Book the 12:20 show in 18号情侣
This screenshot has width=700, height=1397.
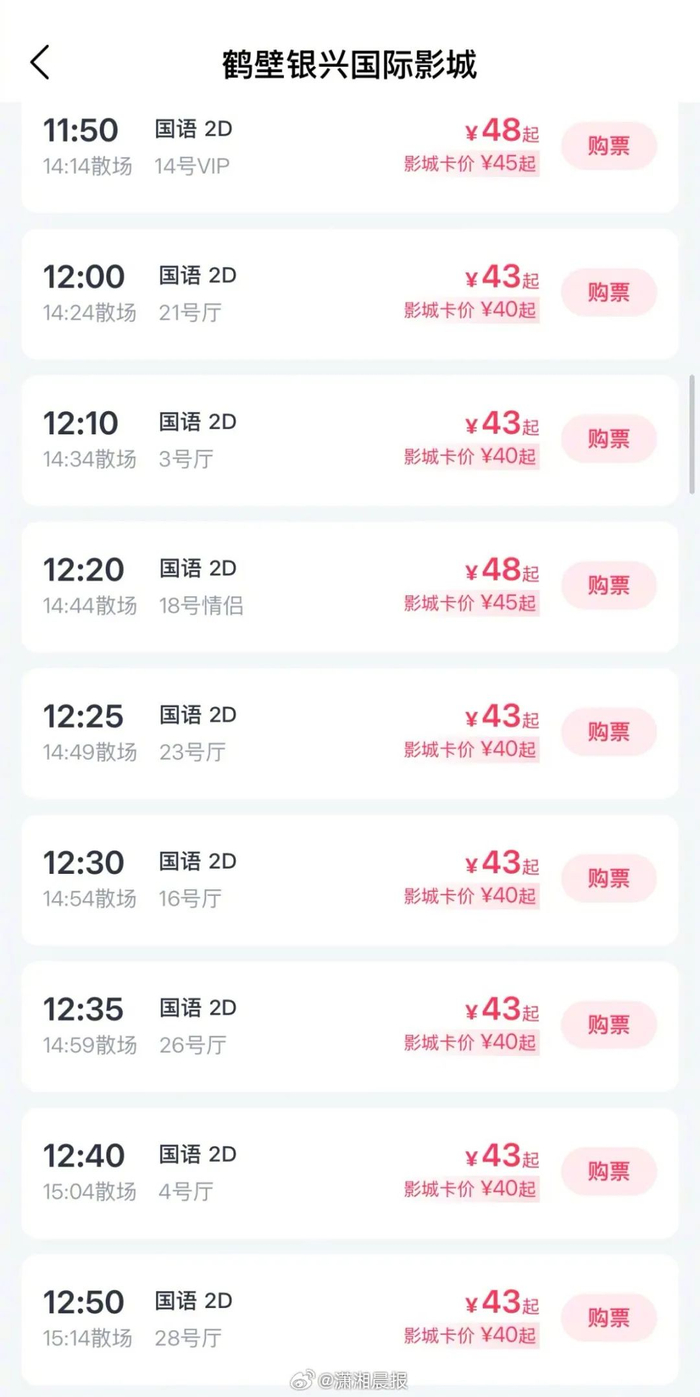(x=608, y=585)
